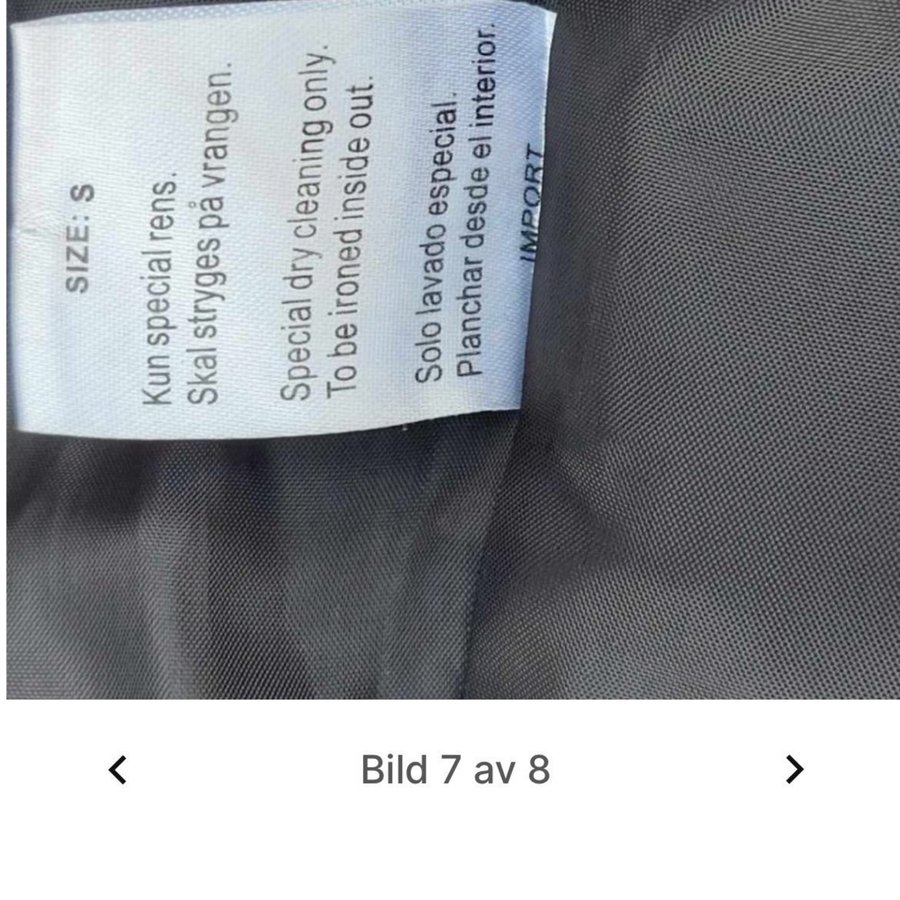Open the care label photo fullscreen

(452, 350)
